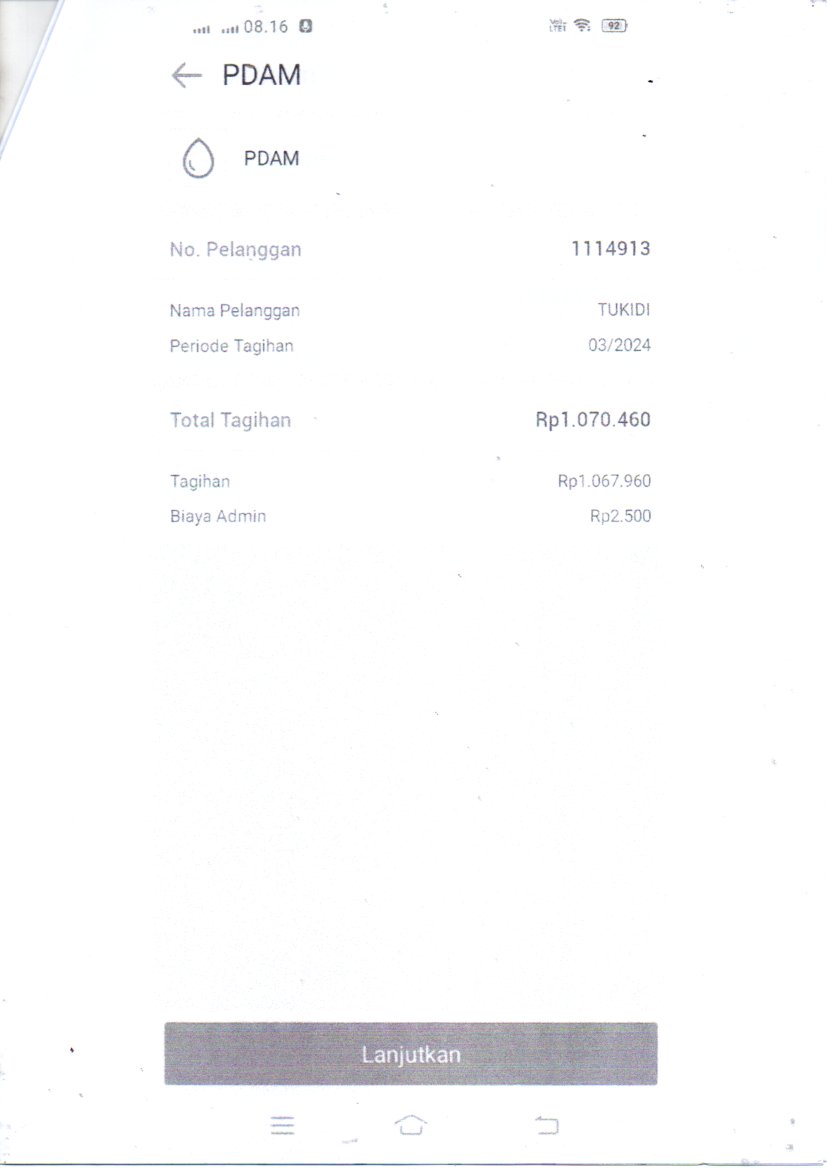Go to the home screen via navigation bar
This screenshot has height=1169, width=827.
[410, 1125]
